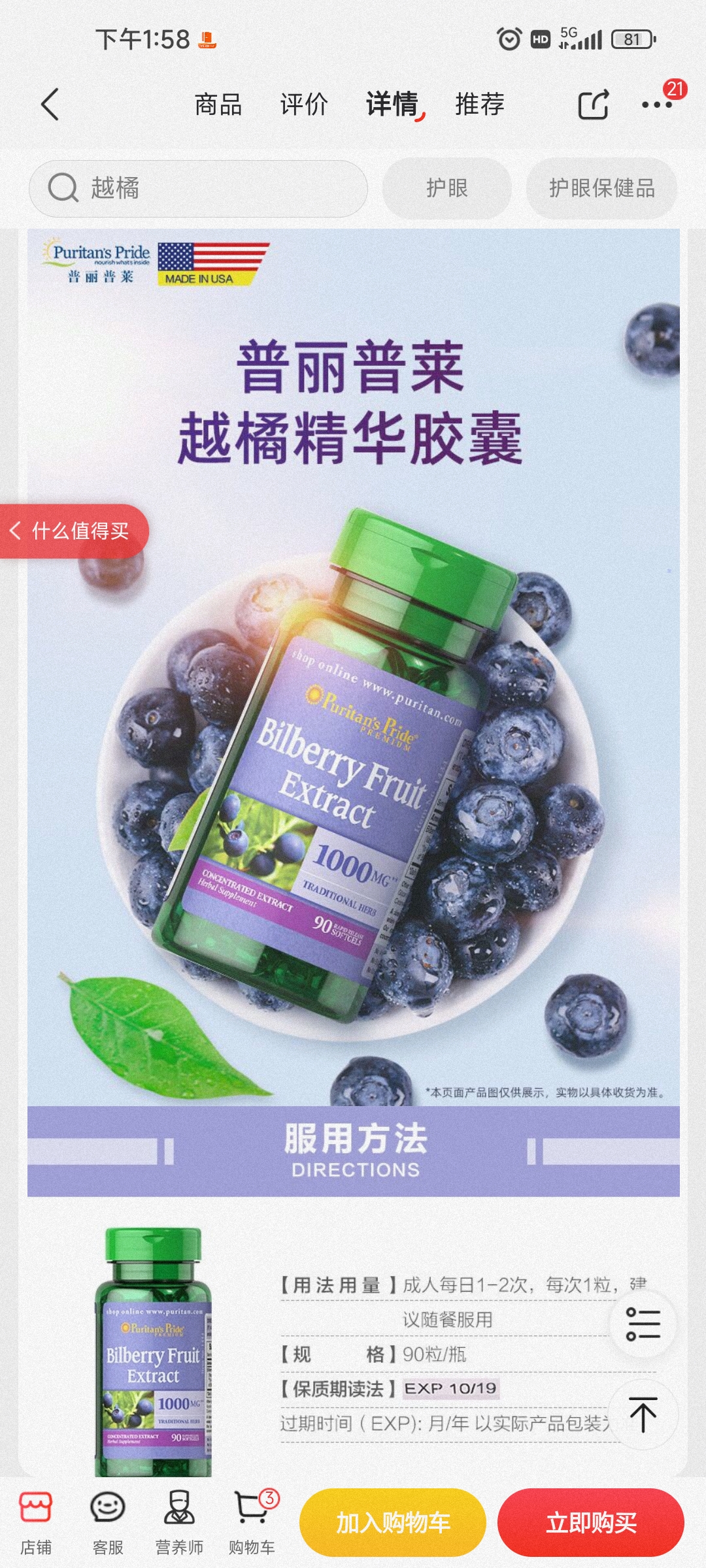The width and height of the screenshot is (706, 1568).
Task: Switch to the 评价 tab
Action: click(304, 105)
